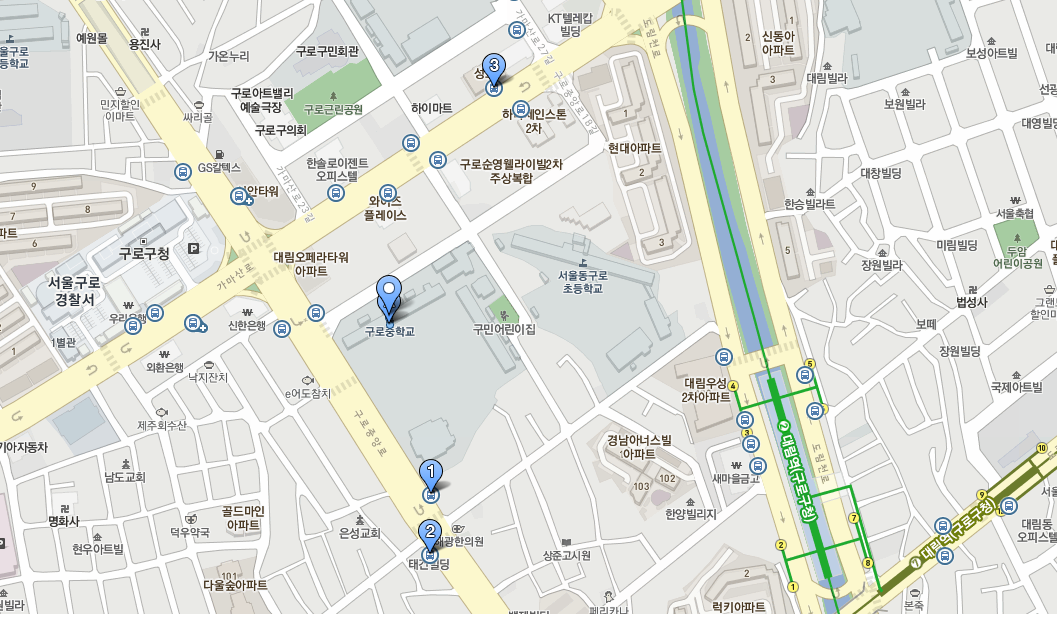Tap the numbered marker 1
1057x630 pixels.
(431, 471)
